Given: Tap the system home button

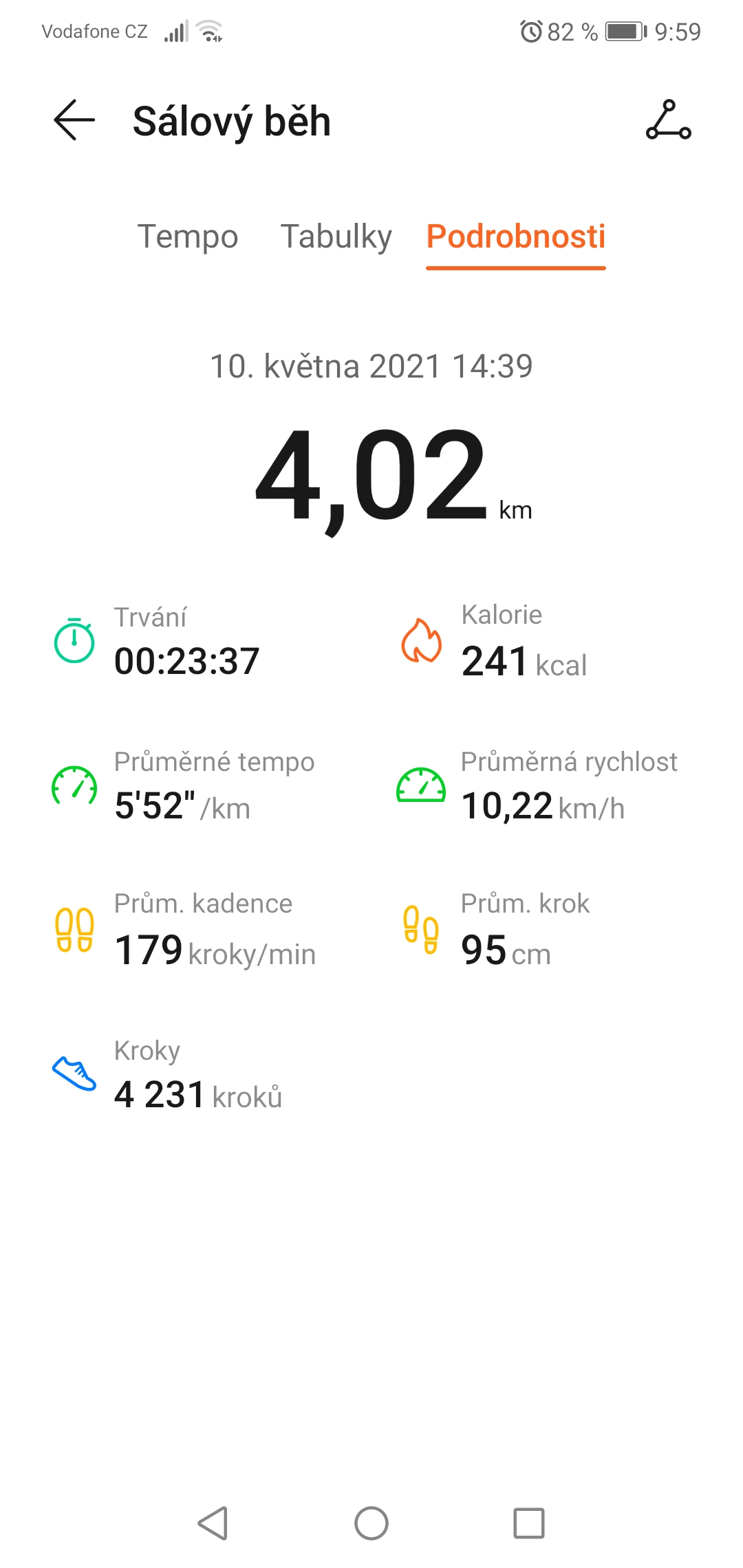Looking at the screenshot, I should pyautogui.click(x=371, y=1523).
